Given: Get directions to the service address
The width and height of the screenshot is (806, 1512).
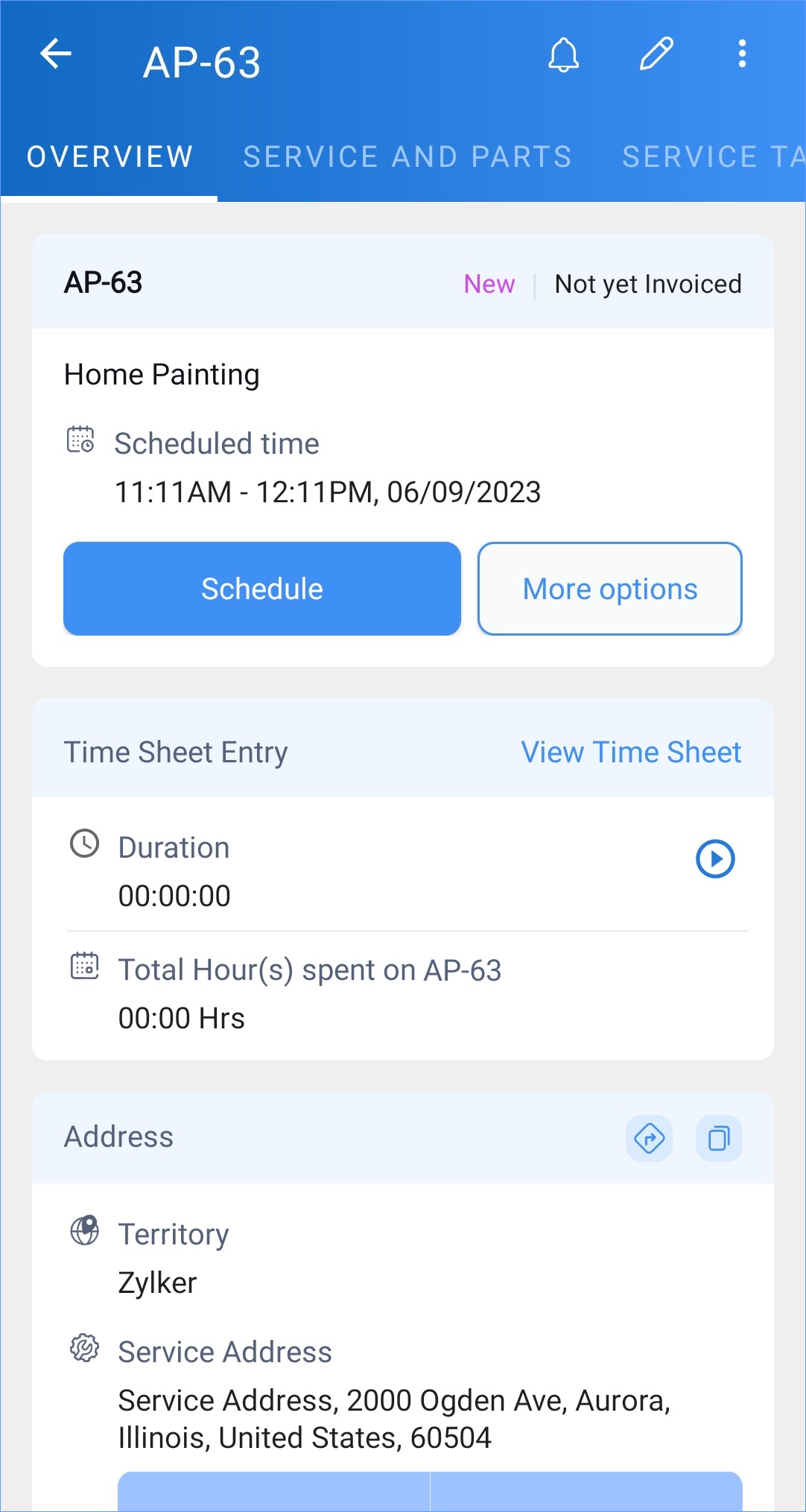Looking at the screenshot, I should pyautogui.click(x=649, y=1138).
